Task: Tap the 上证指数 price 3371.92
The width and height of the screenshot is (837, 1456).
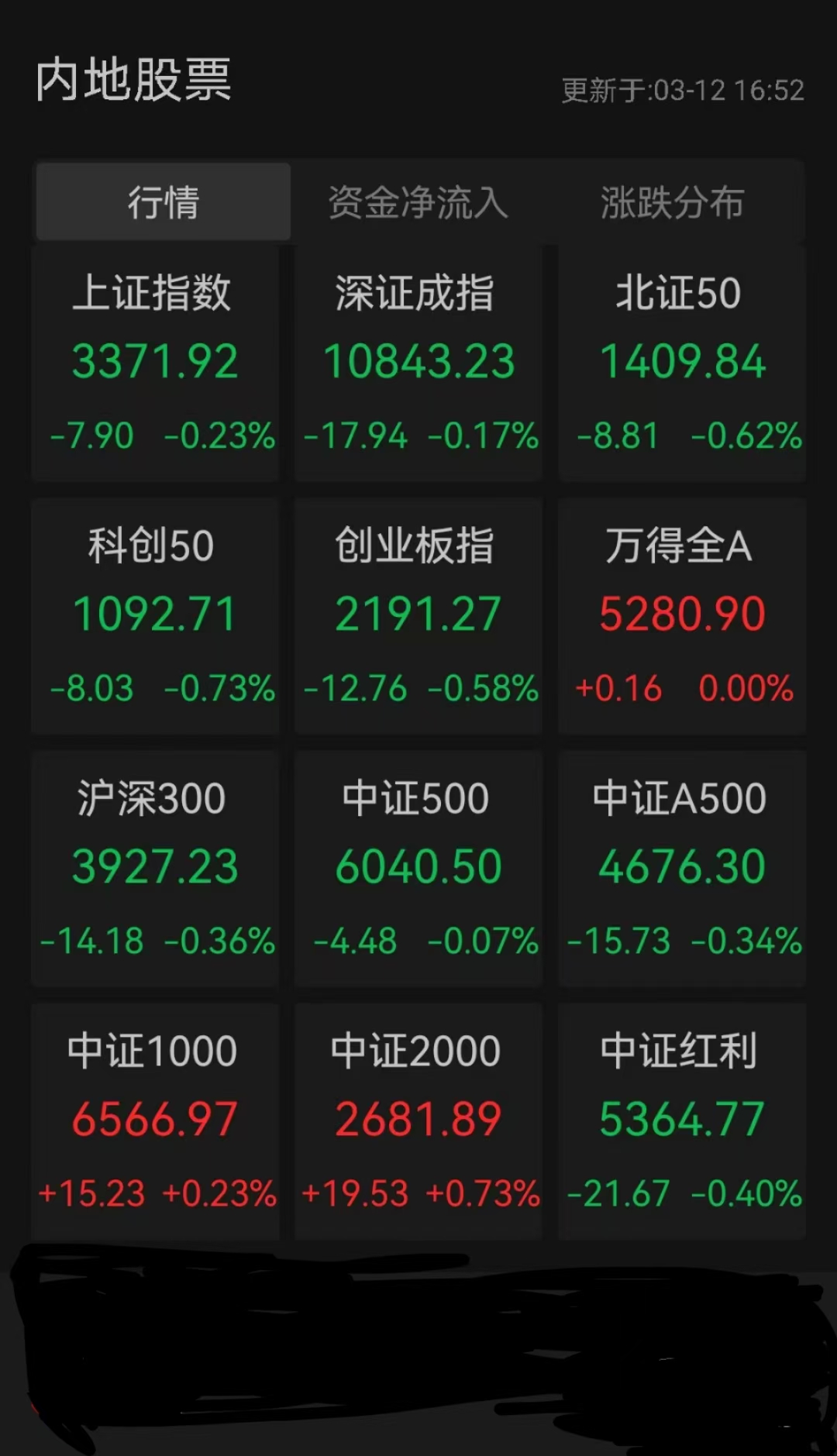Action: click(155, 360)
